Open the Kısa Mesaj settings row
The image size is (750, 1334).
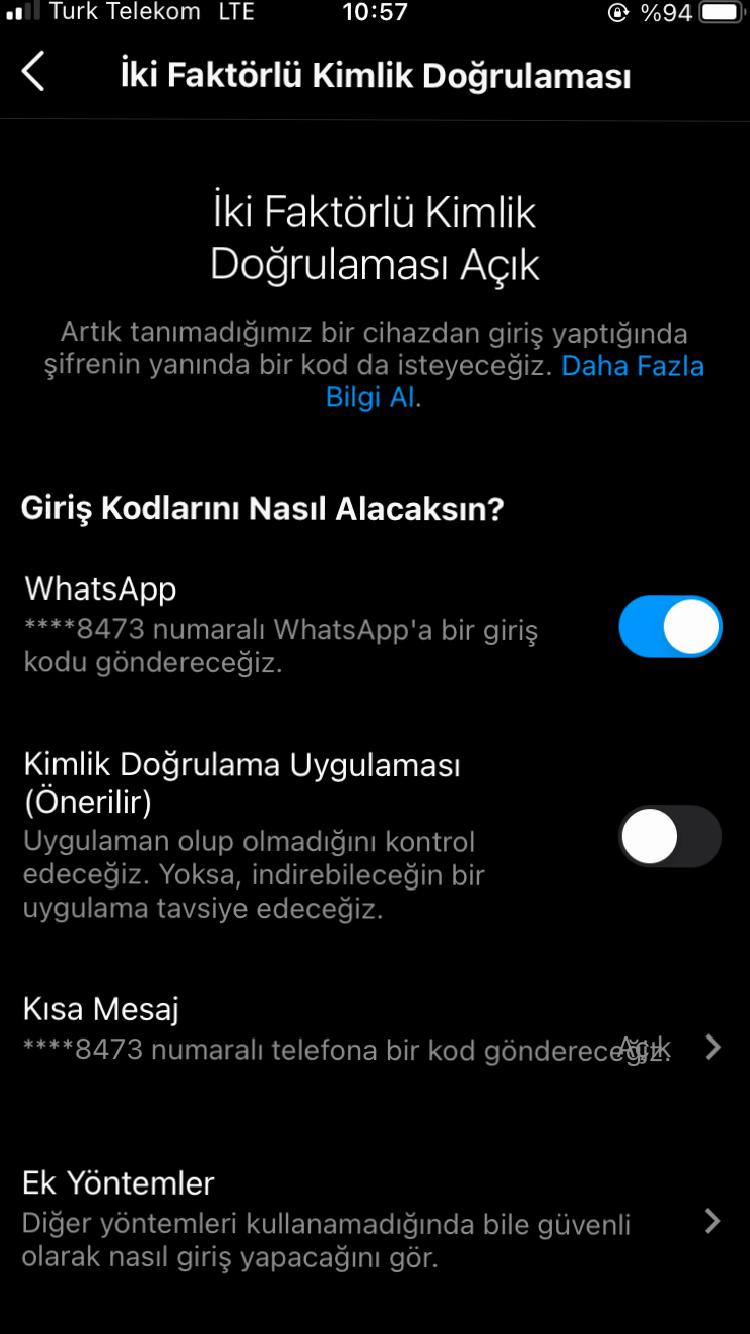coord(375,1029)
